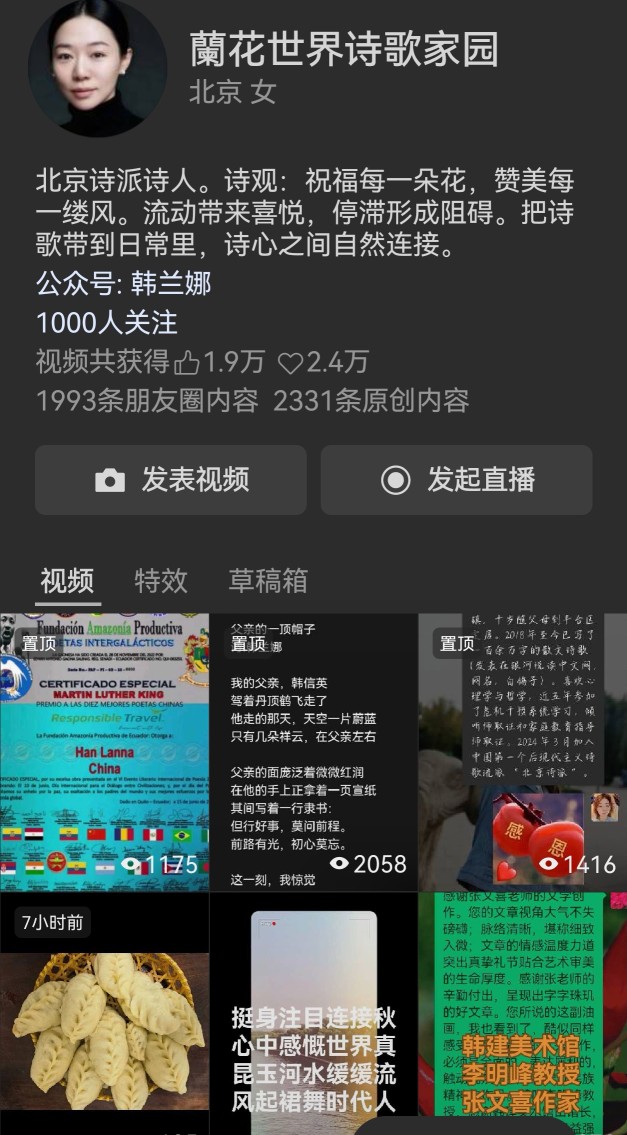Open the dumplings video posted 7小时前
627x1135 pixels.
point(104,1013)
